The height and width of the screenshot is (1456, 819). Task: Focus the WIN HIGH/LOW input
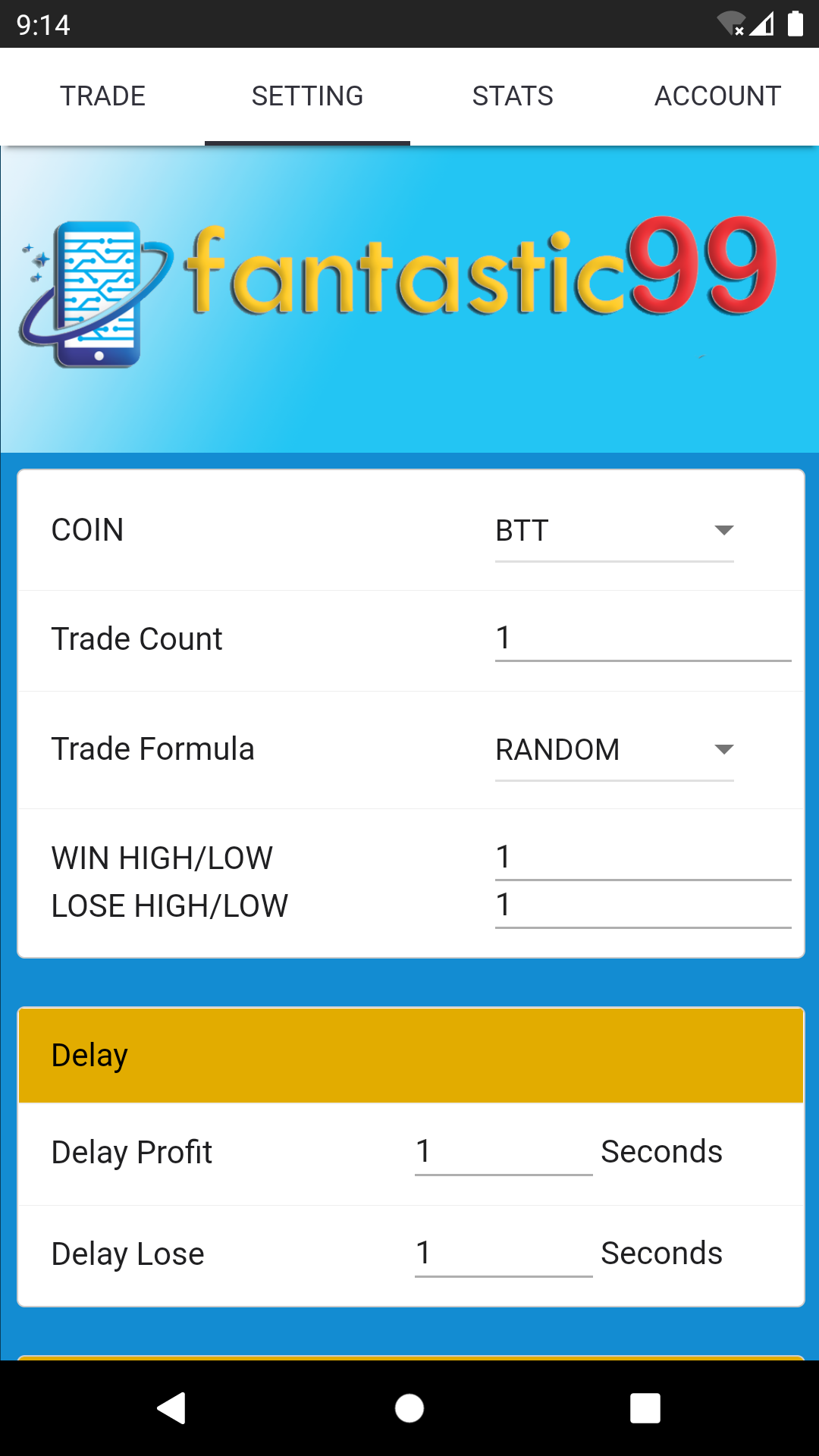coord(642,858)
